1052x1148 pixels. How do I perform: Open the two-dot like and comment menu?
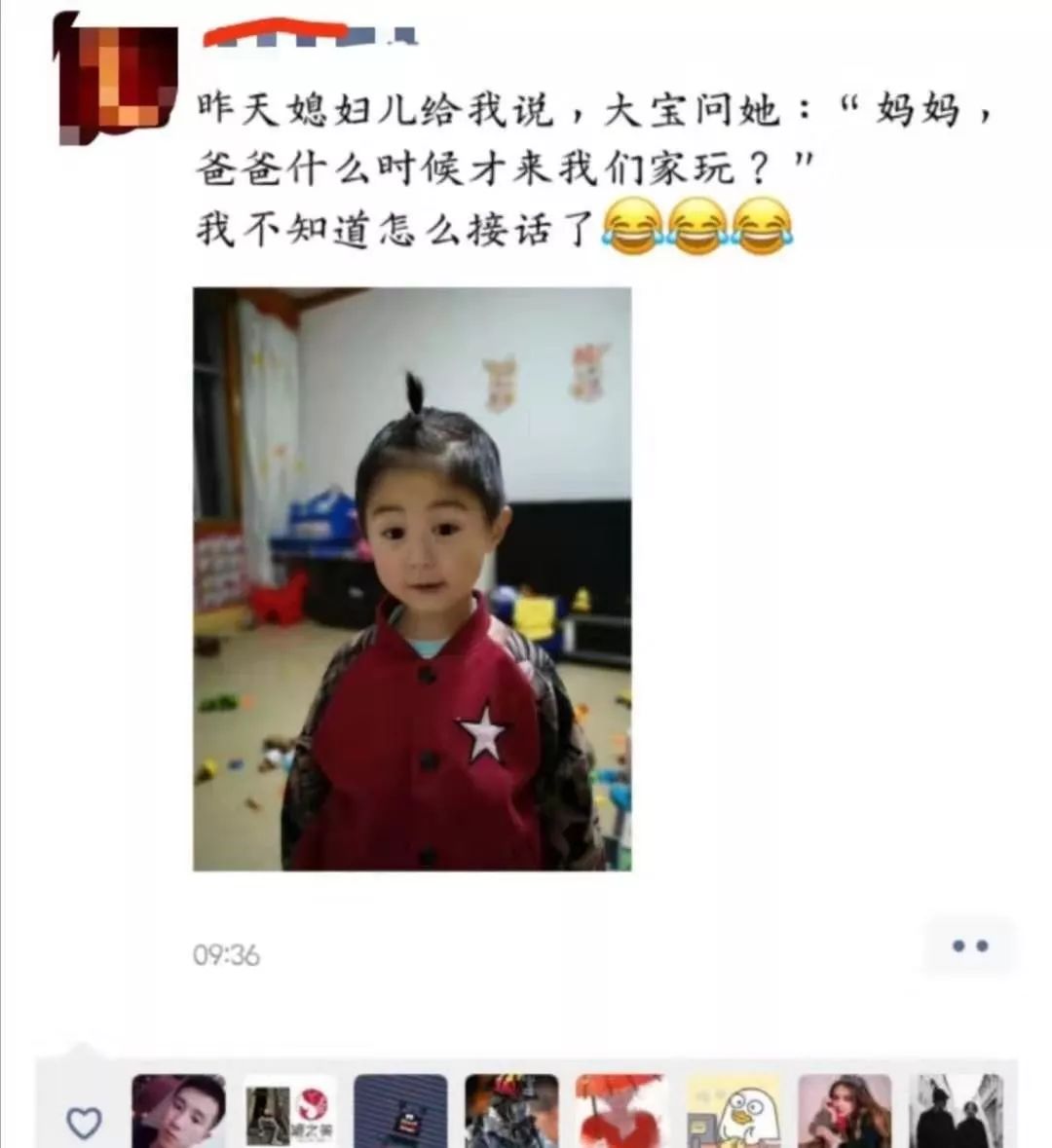coord(968,945)
